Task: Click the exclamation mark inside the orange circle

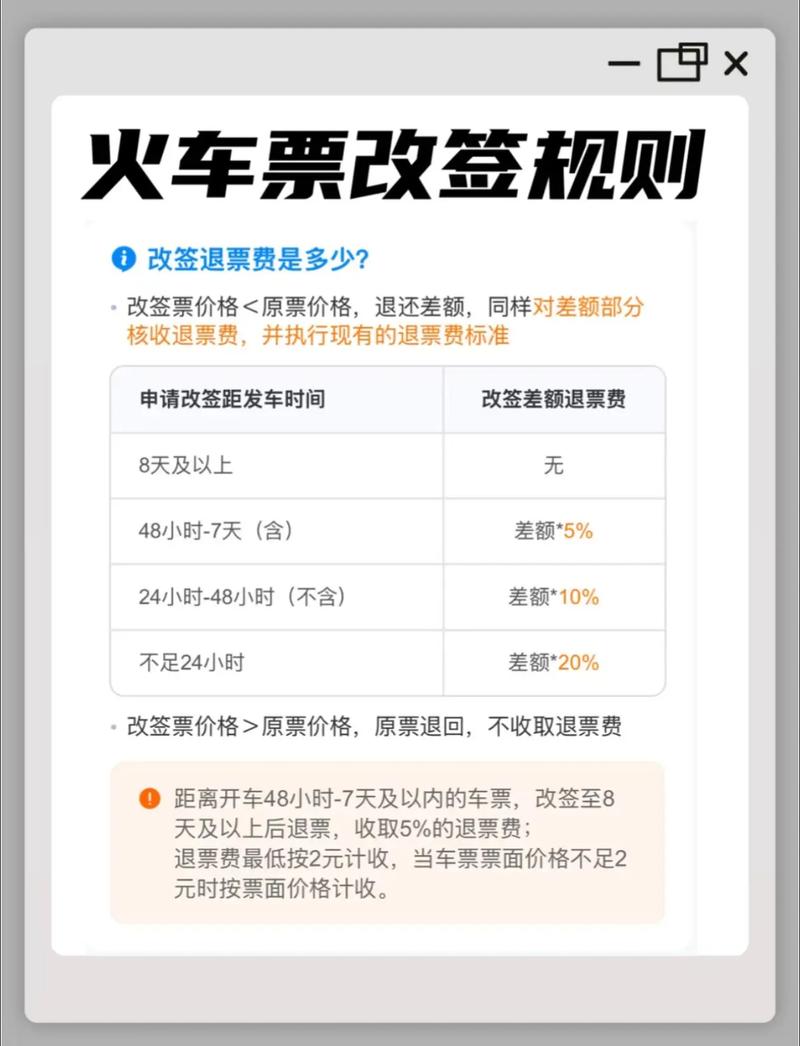Action: [148, 797]
